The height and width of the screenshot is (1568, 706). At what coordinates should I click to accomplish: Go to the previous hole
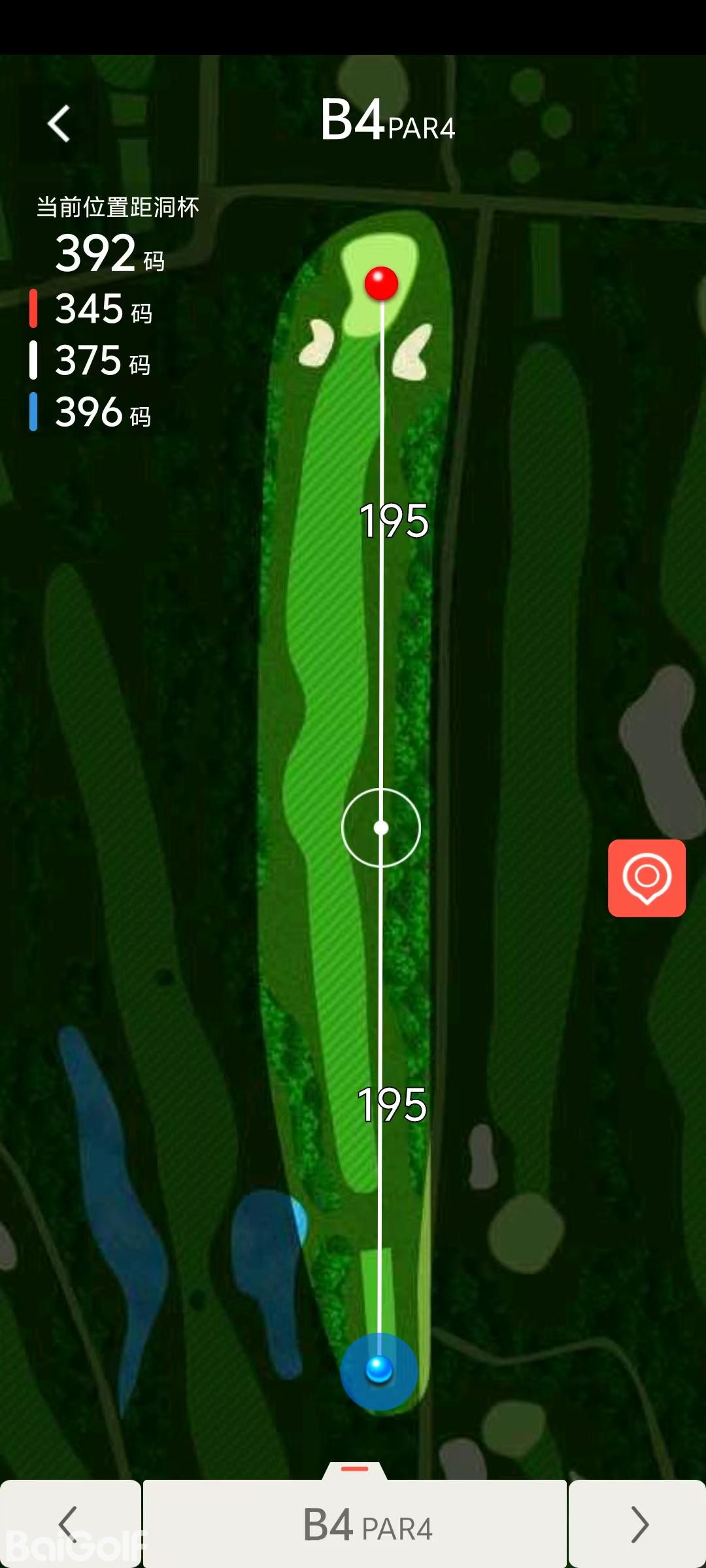[x=69, y=1524]
